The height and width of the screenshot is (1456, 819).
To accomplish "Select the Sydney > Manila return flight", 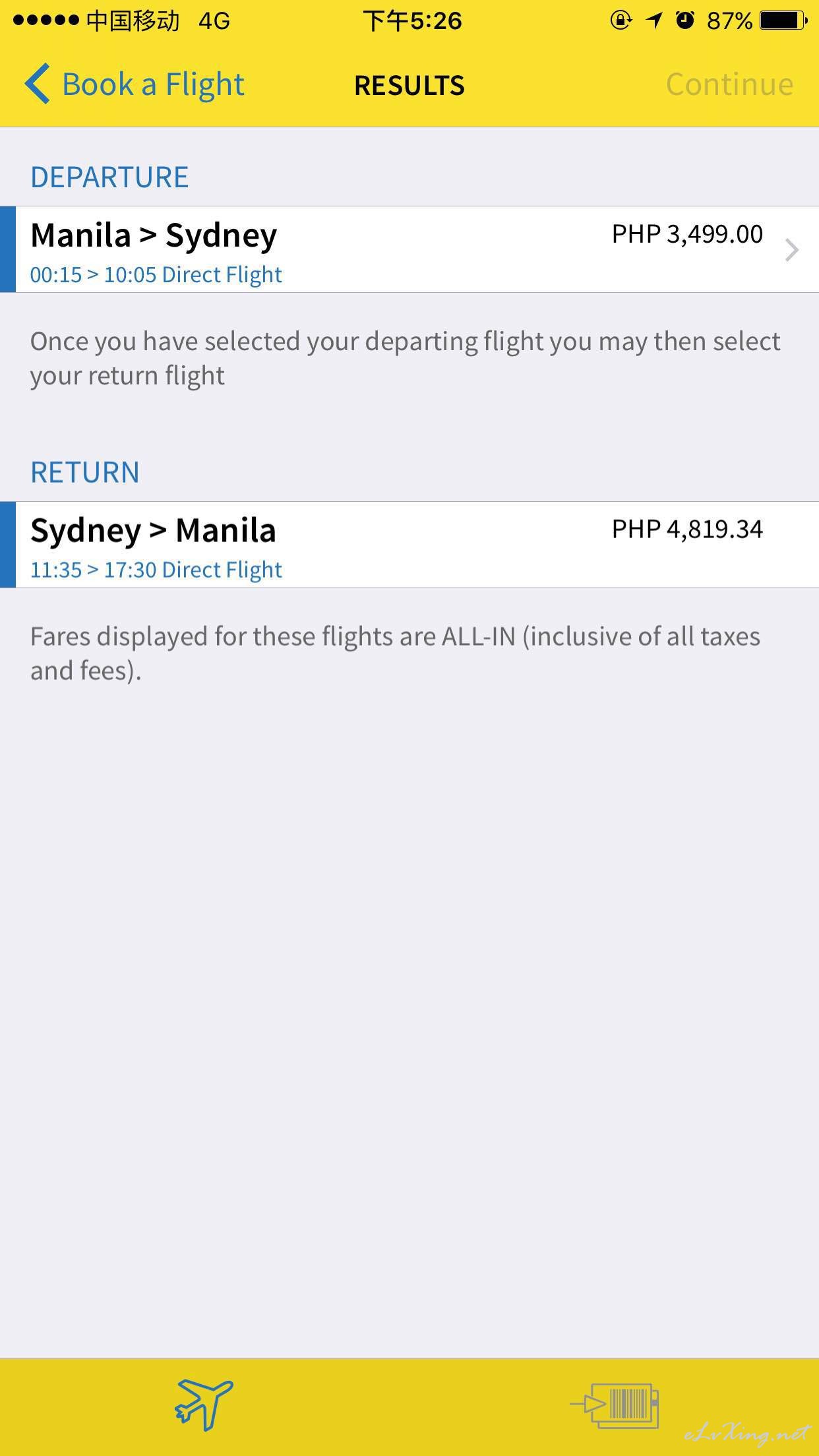I will point(409,545).
